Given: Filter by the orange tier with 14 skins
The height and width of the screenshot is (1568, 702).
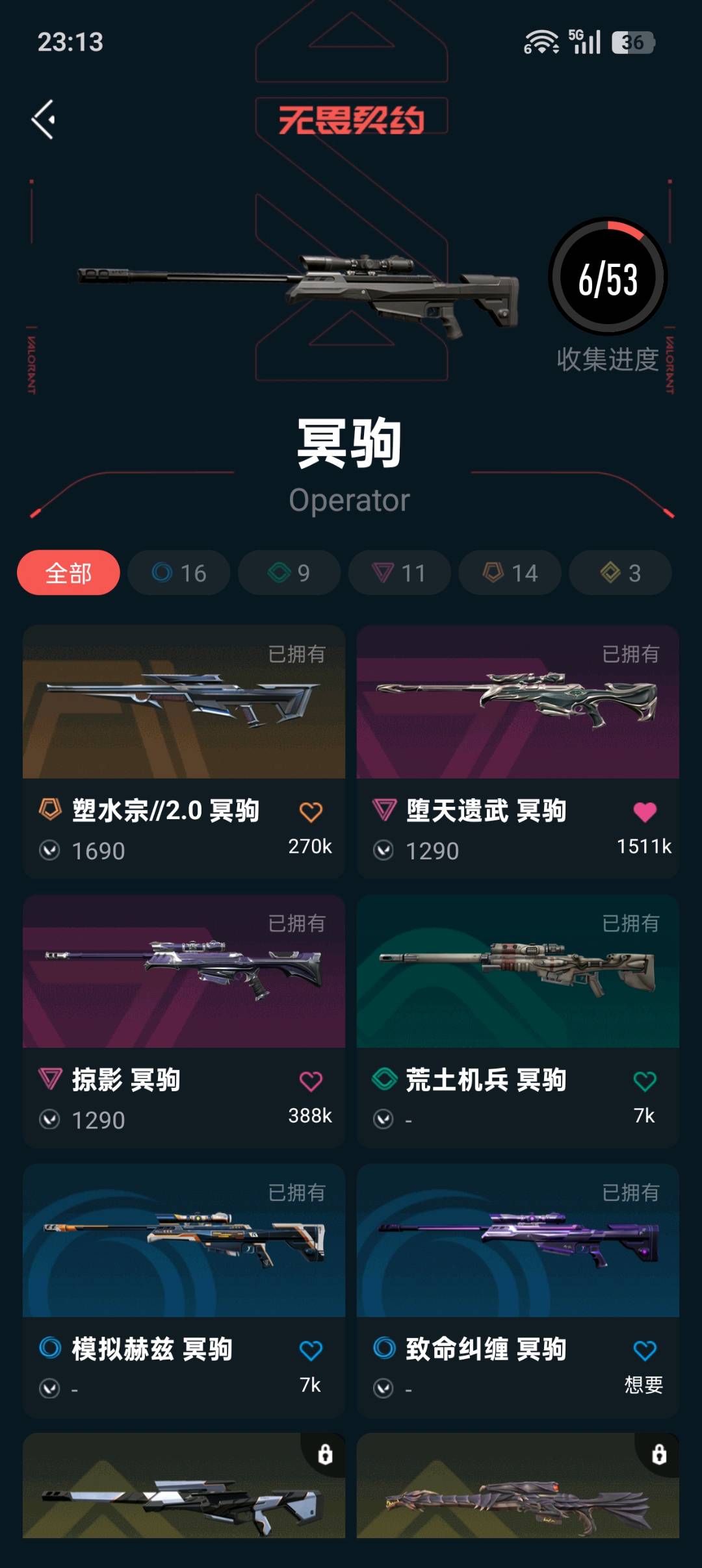Looking at the screenshot, I should pyautogui.click(x=510, y=573).
